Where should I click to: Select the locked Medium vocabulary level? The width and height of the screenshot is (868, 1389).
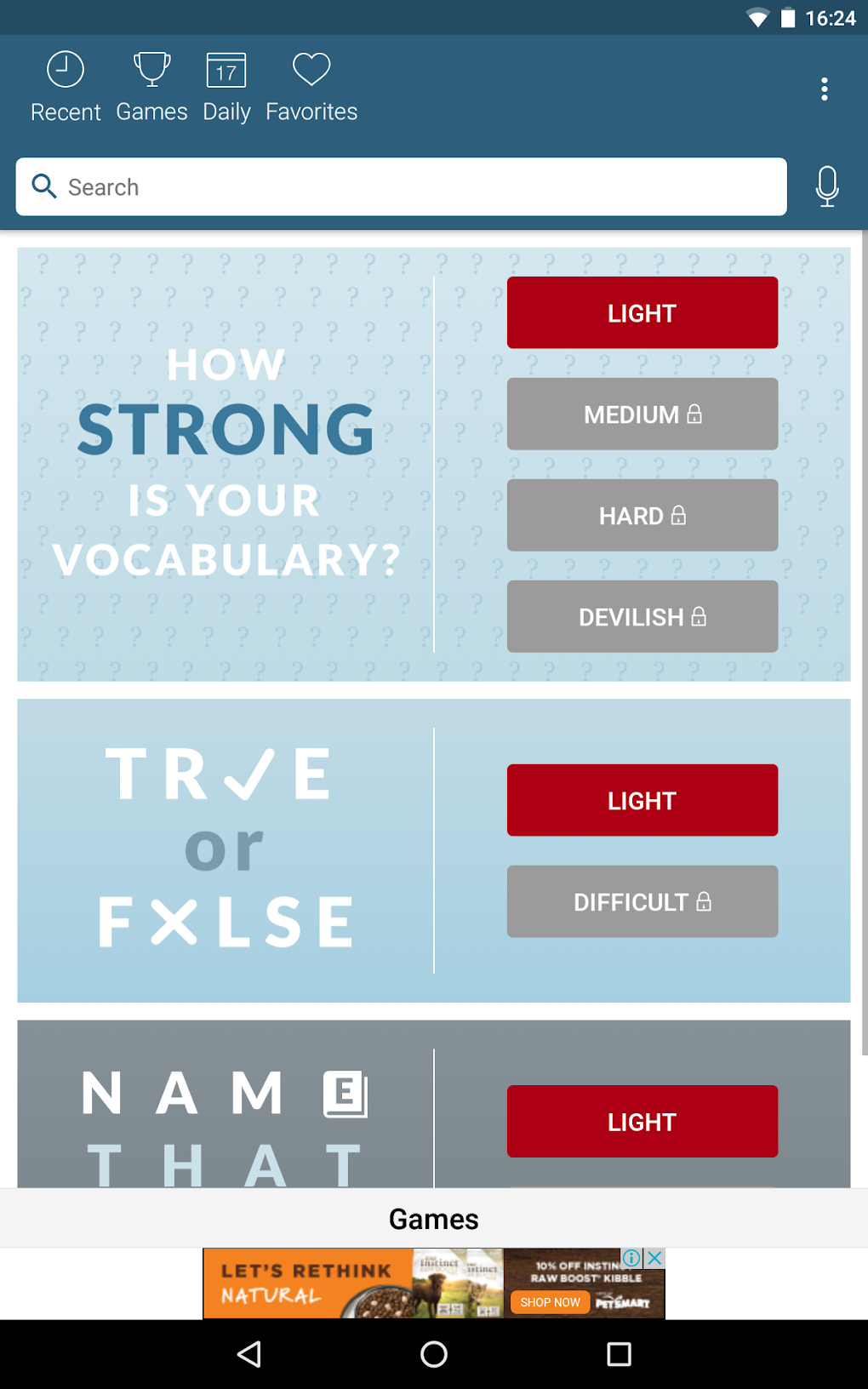642,414
